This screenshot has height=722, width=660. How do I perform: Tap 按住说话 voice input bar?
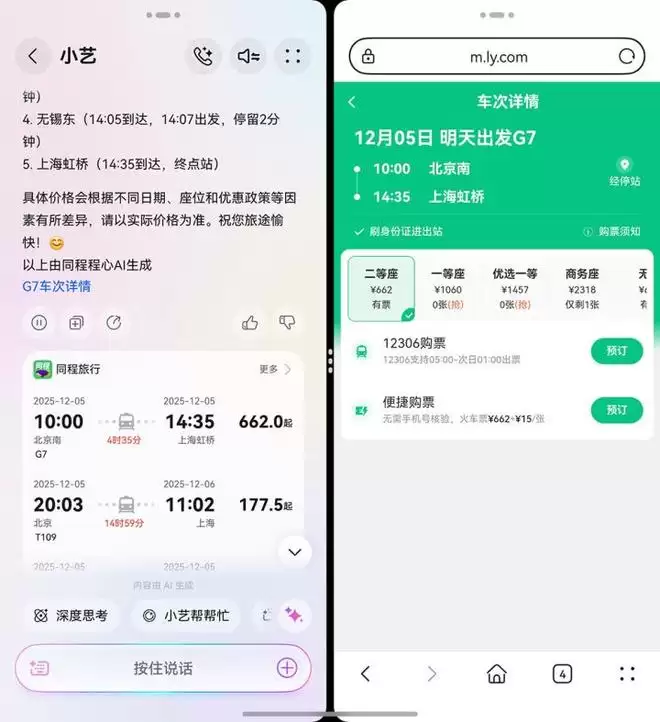(163, 668)
